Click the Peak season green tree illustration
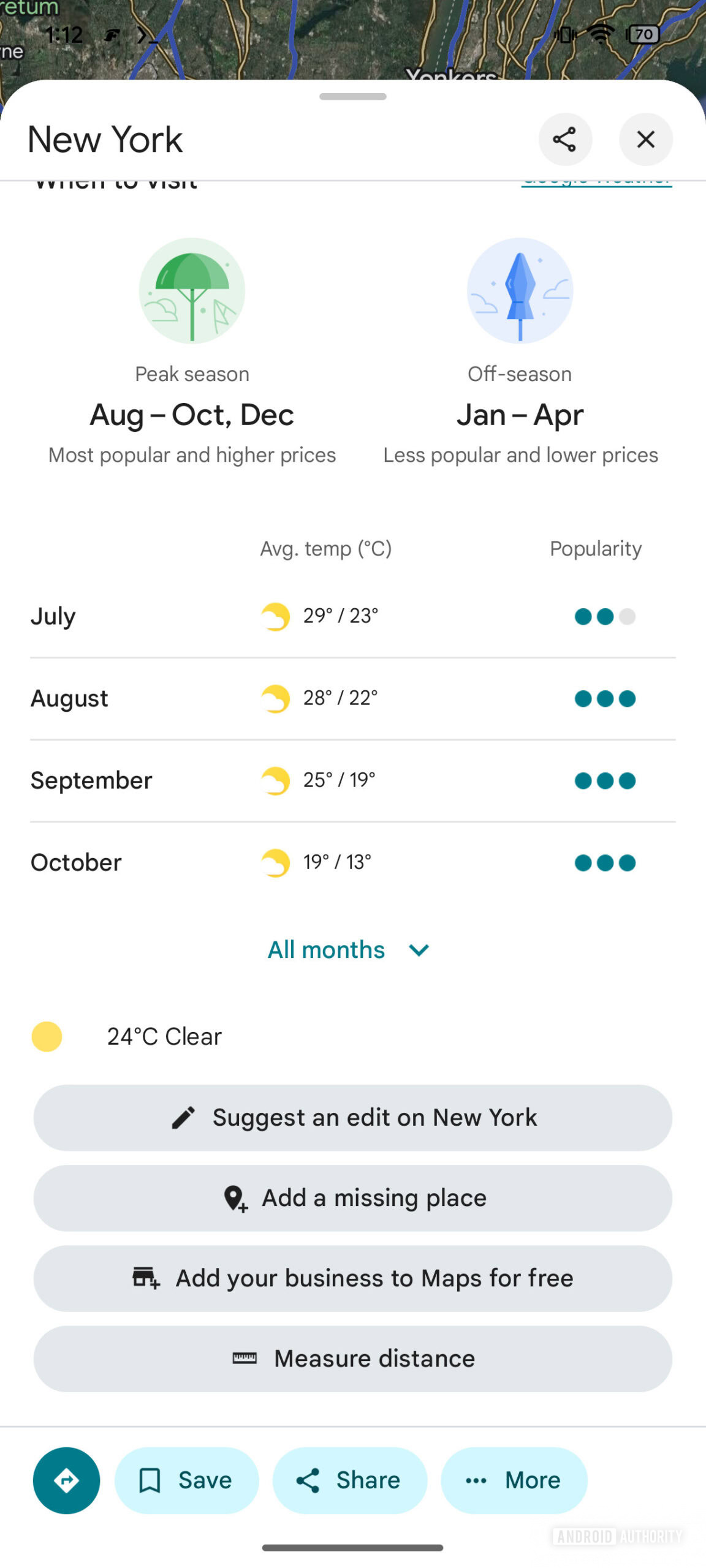706x1568 pixels. 192,291
